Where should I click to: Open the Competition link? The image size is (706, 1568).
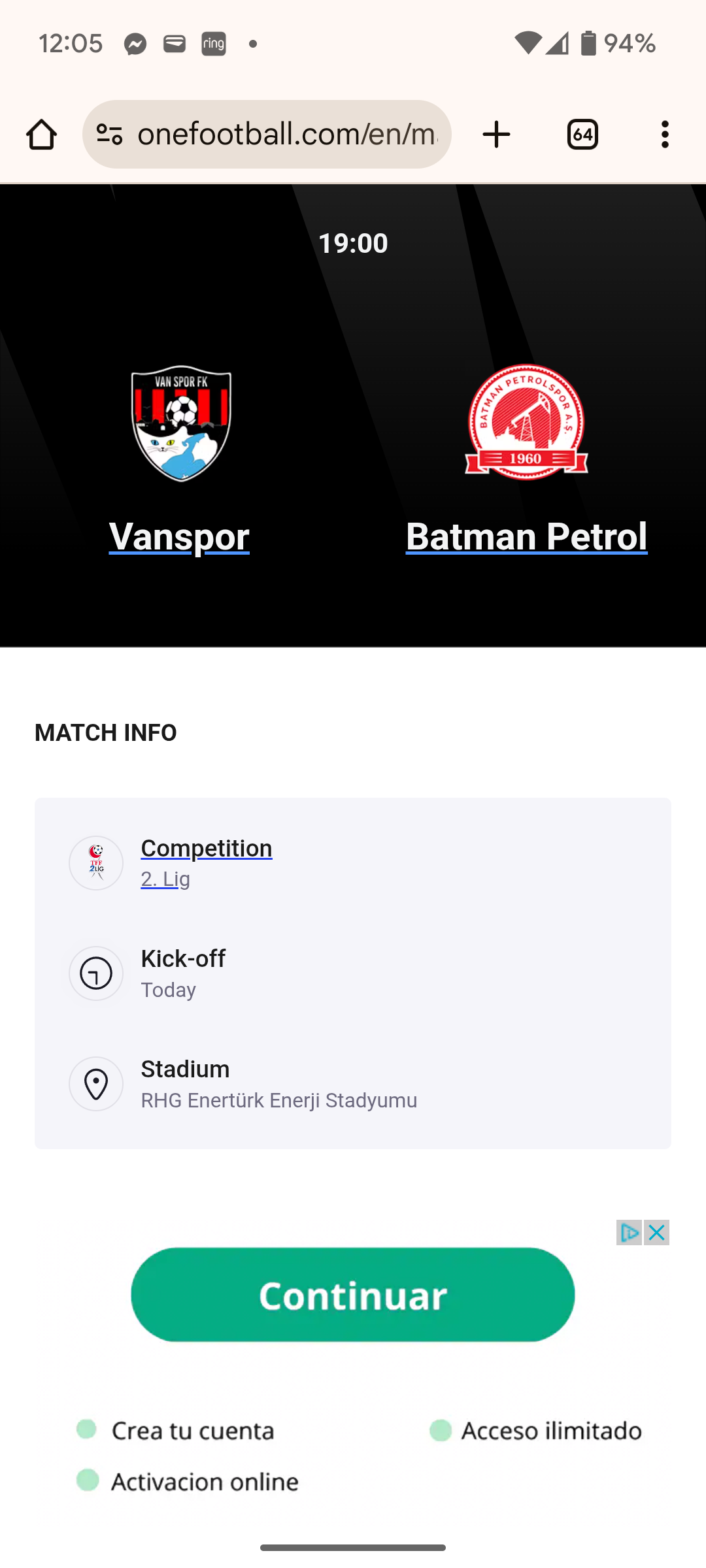click(207, 848)
